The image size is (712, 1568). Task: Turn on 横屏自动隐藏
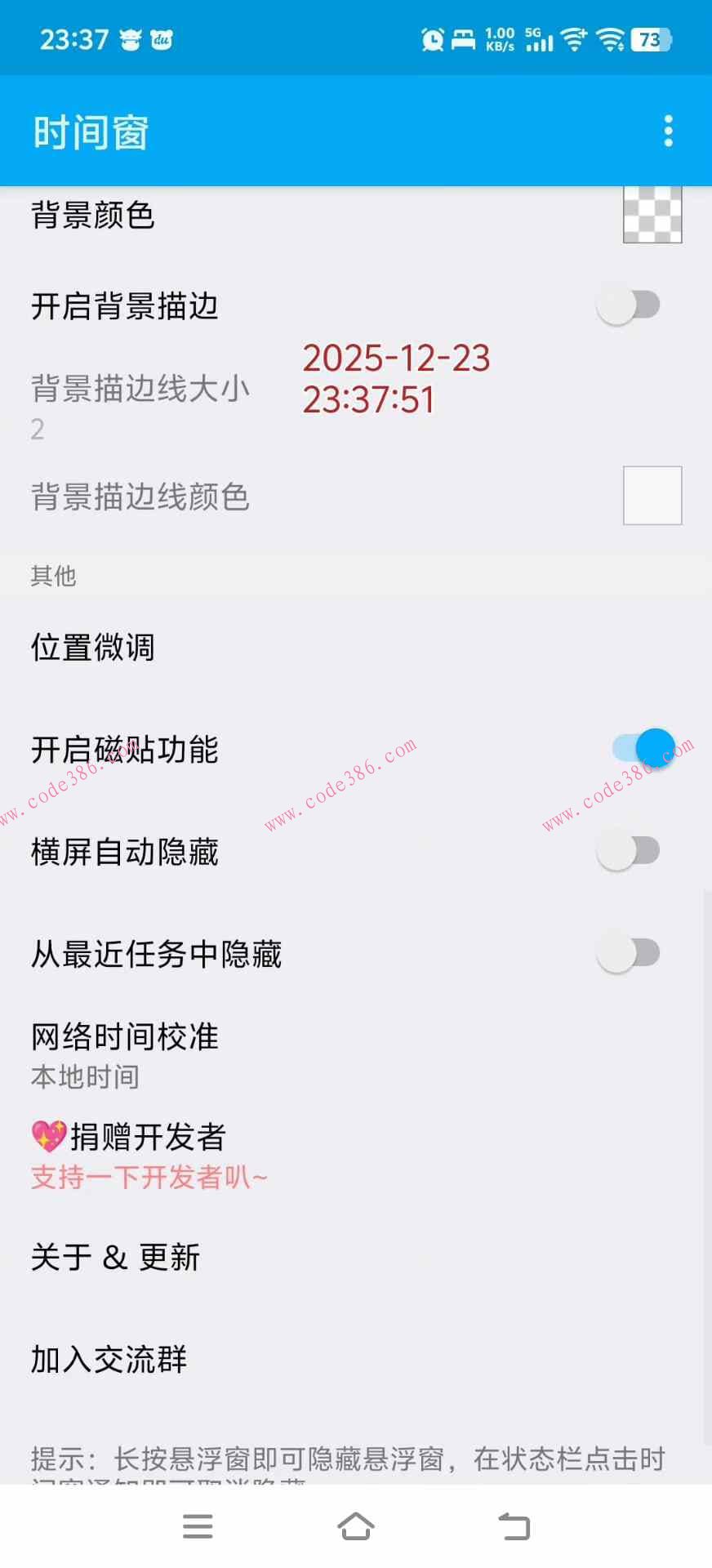[629, 850]
